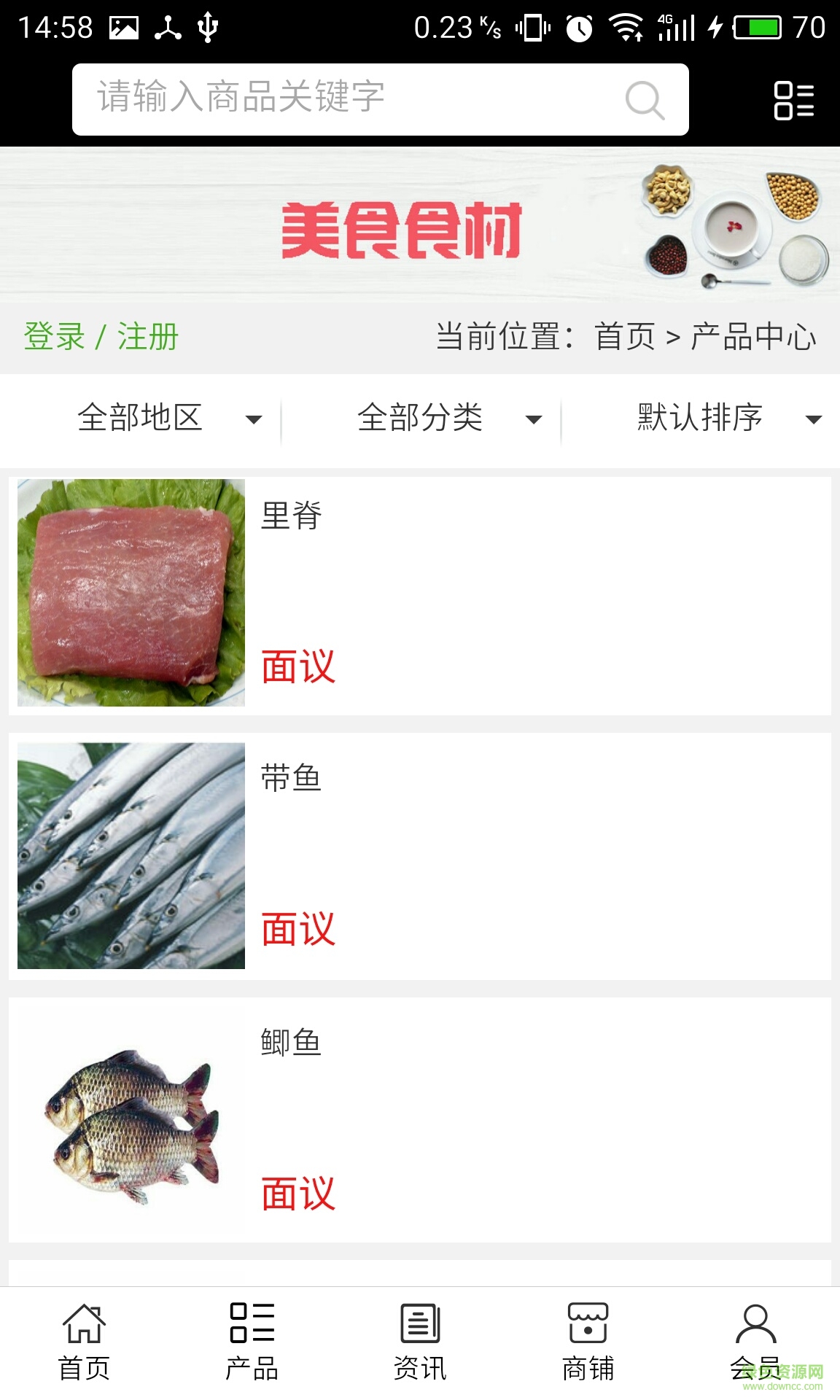
Task: Switch to the 资讯 tab
Action: 420,1343
